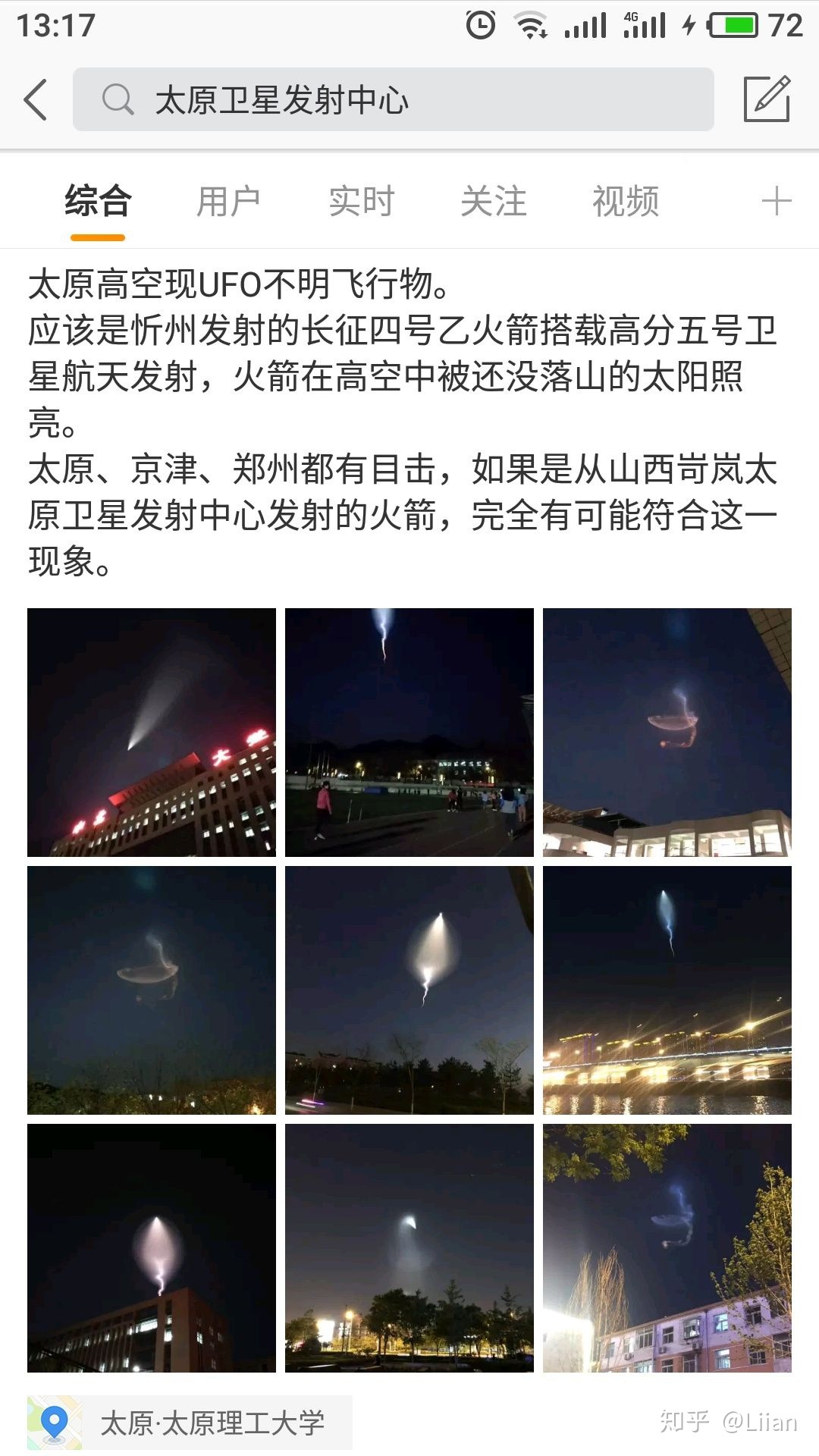The width and height of the screenshot is (819, 1456).
Task: Open the photo with the riverside bridge lights
Action: click(x=667, y=990)
